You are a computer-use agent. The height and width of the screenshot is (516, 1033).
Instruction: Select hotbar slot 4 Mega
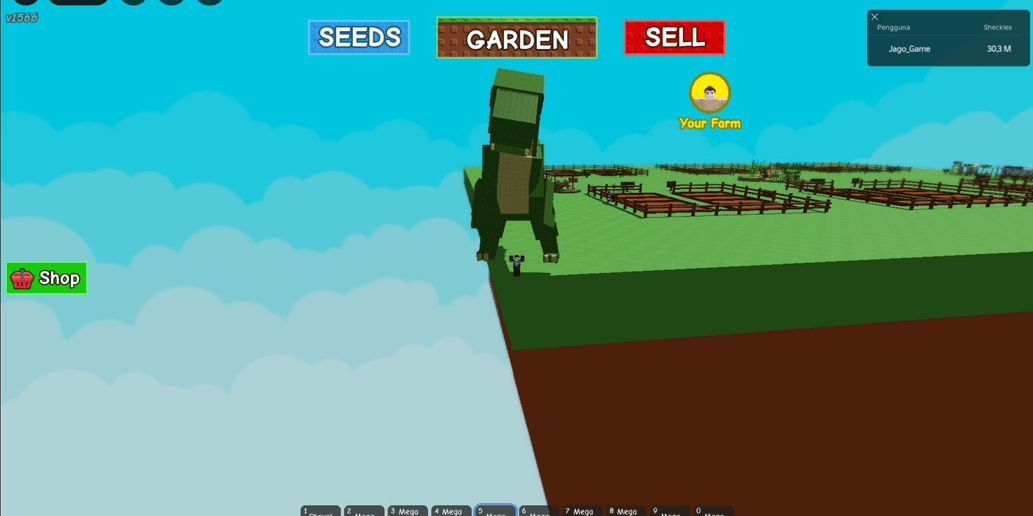[451, 511]
